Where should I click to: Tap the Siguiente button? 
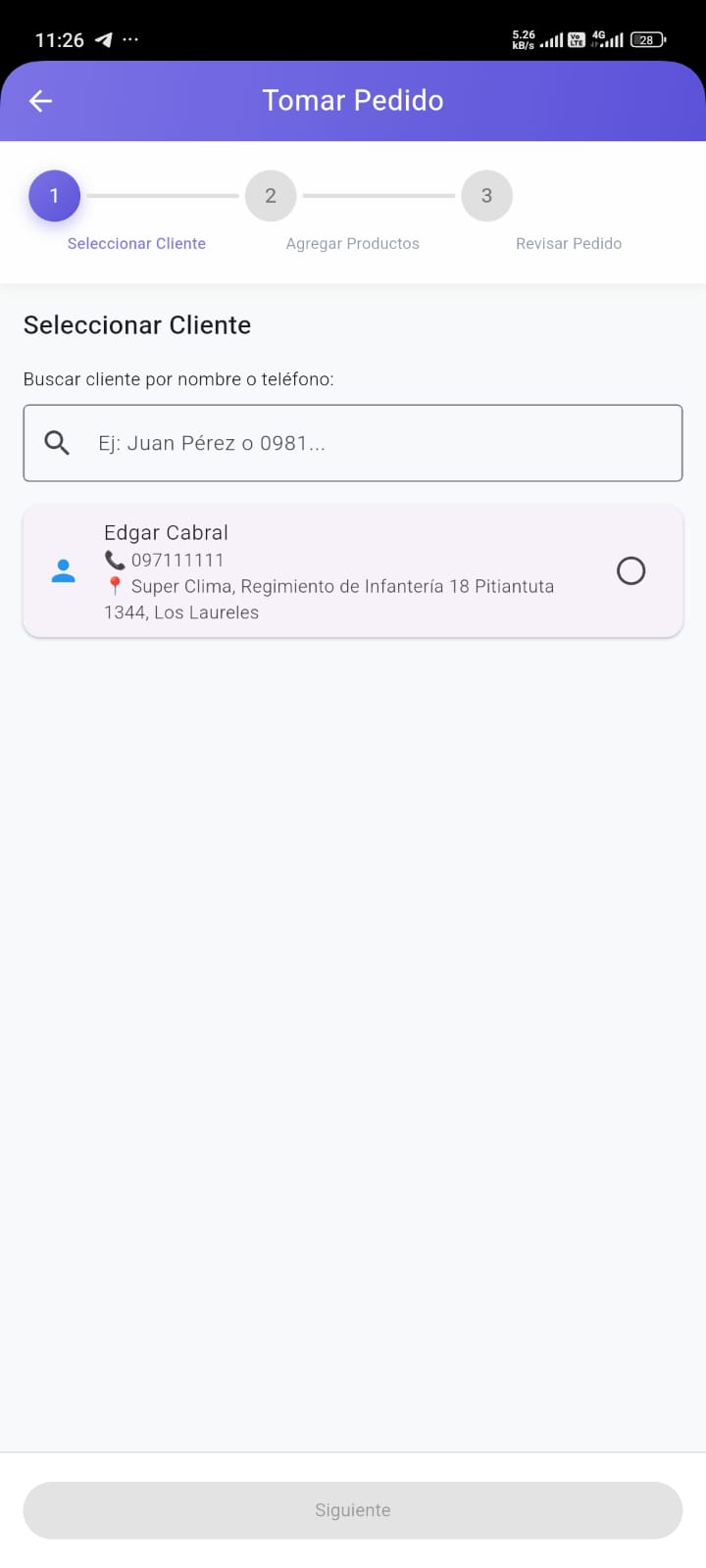[353, 1510]
